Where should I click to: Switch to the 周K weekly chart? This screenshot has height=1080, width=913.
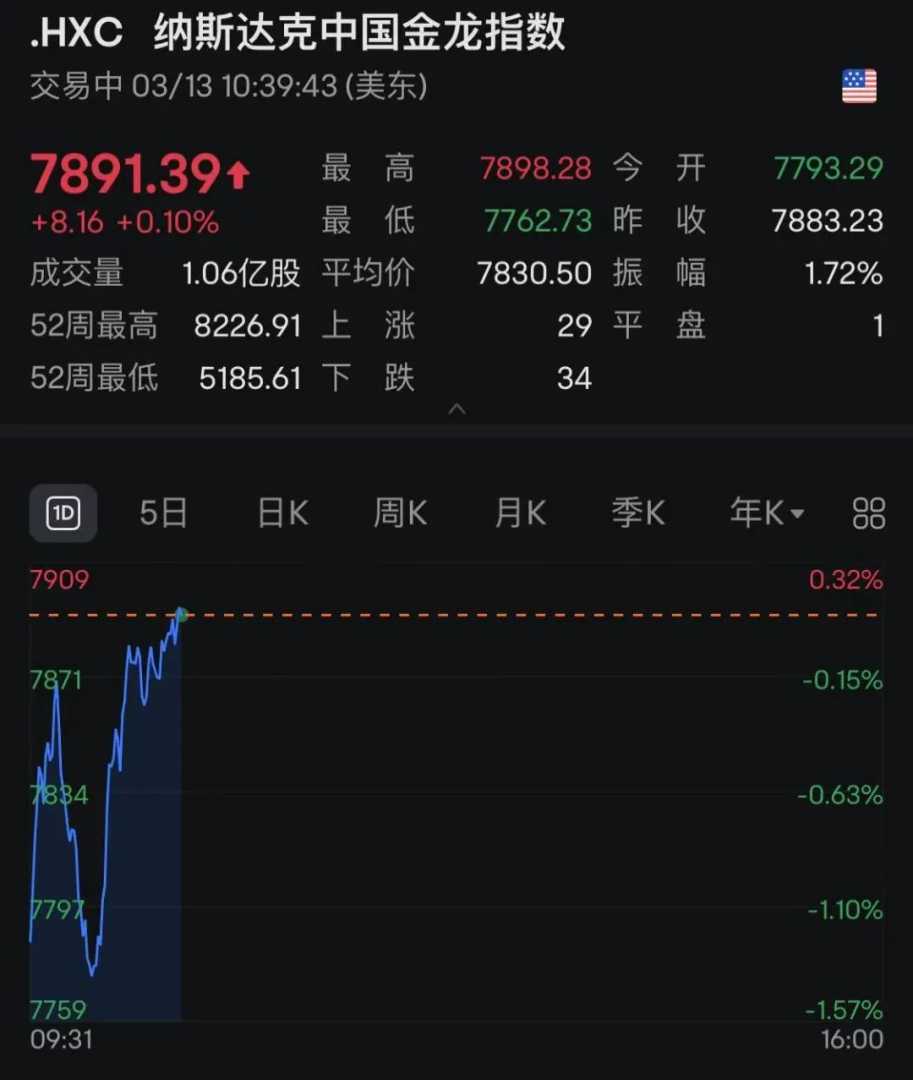(x=400, y=513)
